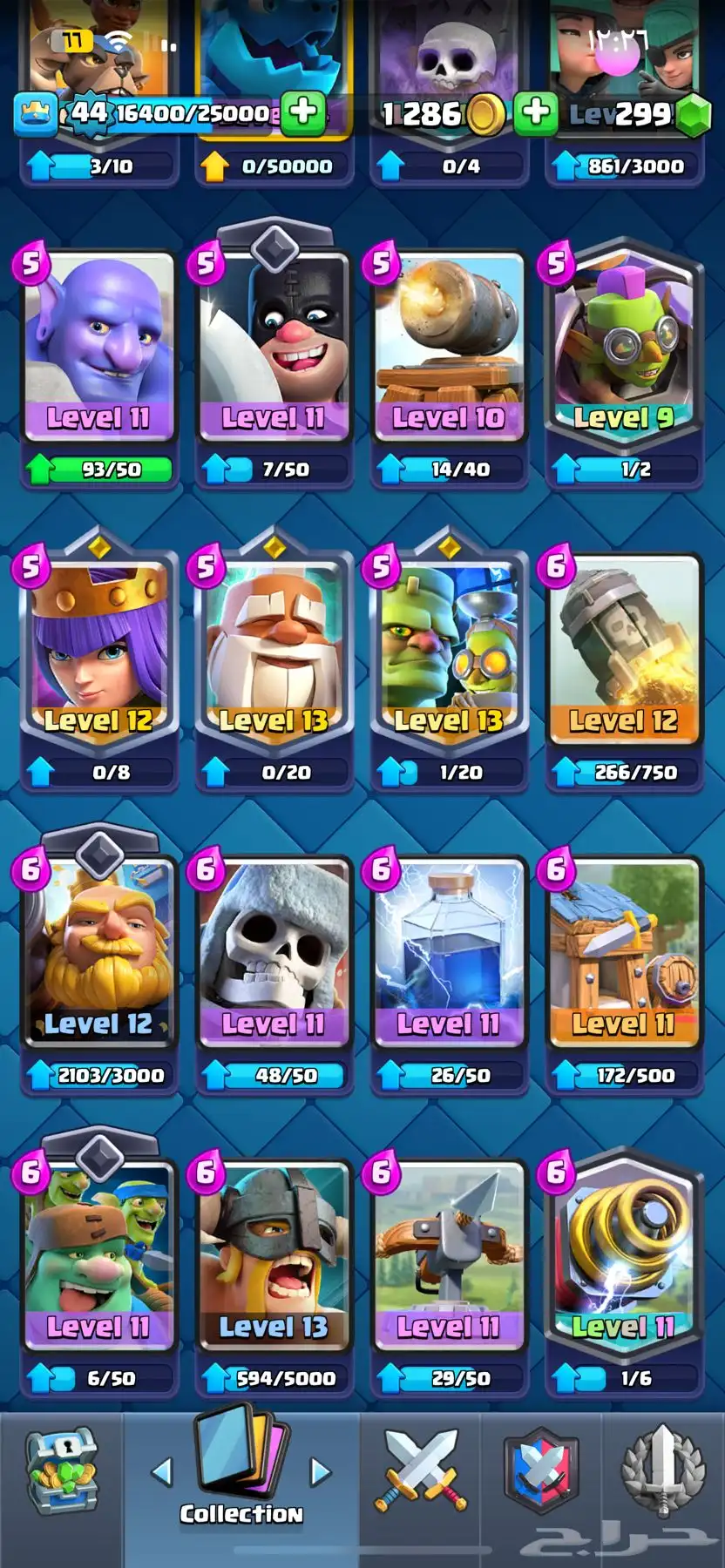Open the Giant Skeleton card
Viewport: 725px width, 1568px height.
pos(274,955)
